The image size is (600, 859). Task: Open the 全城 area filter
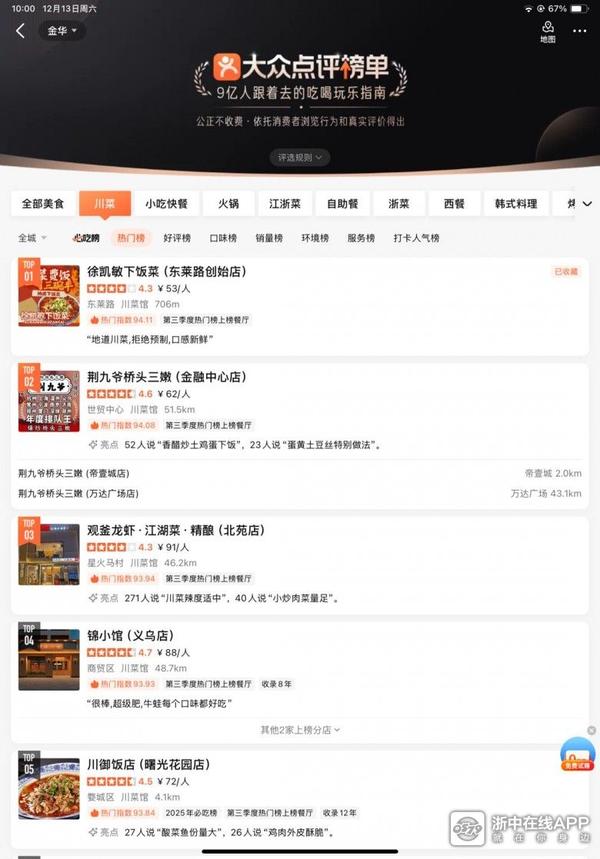click(32, 238)
